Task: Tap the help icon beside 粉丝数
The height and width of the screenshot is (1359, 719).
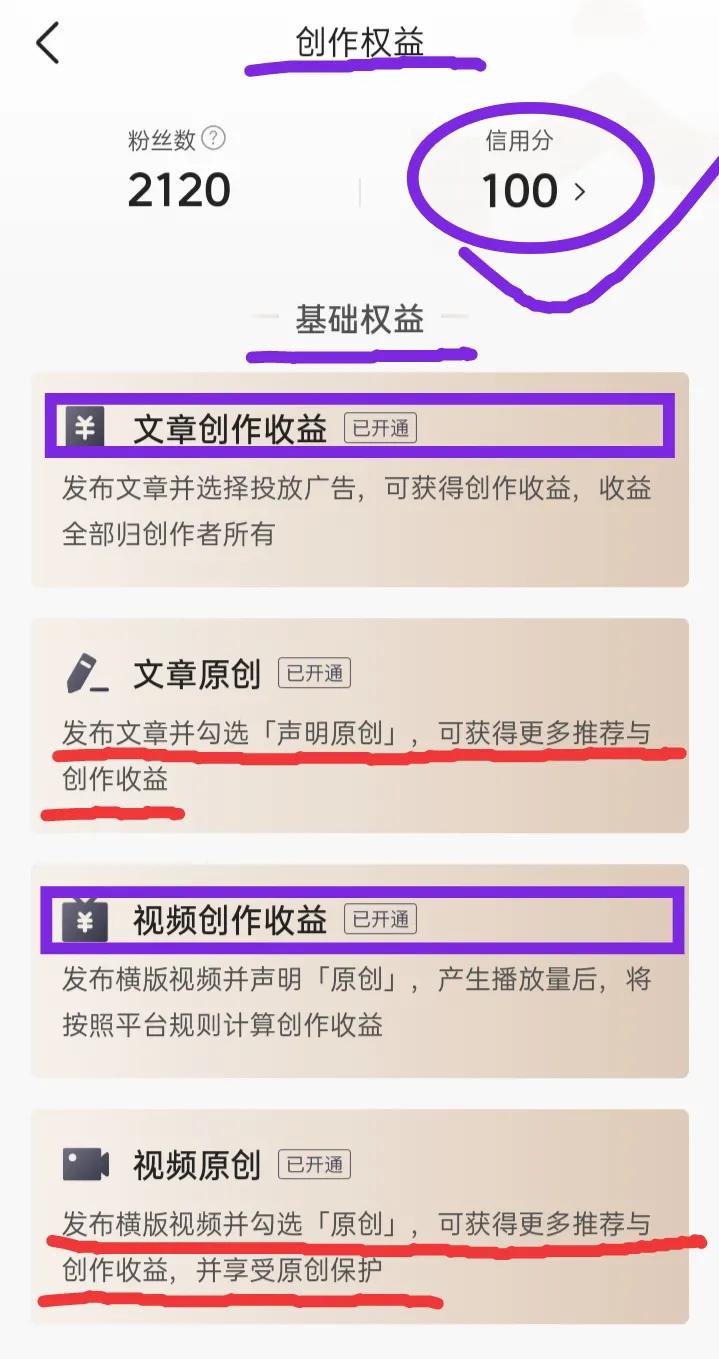Action: 213,139
